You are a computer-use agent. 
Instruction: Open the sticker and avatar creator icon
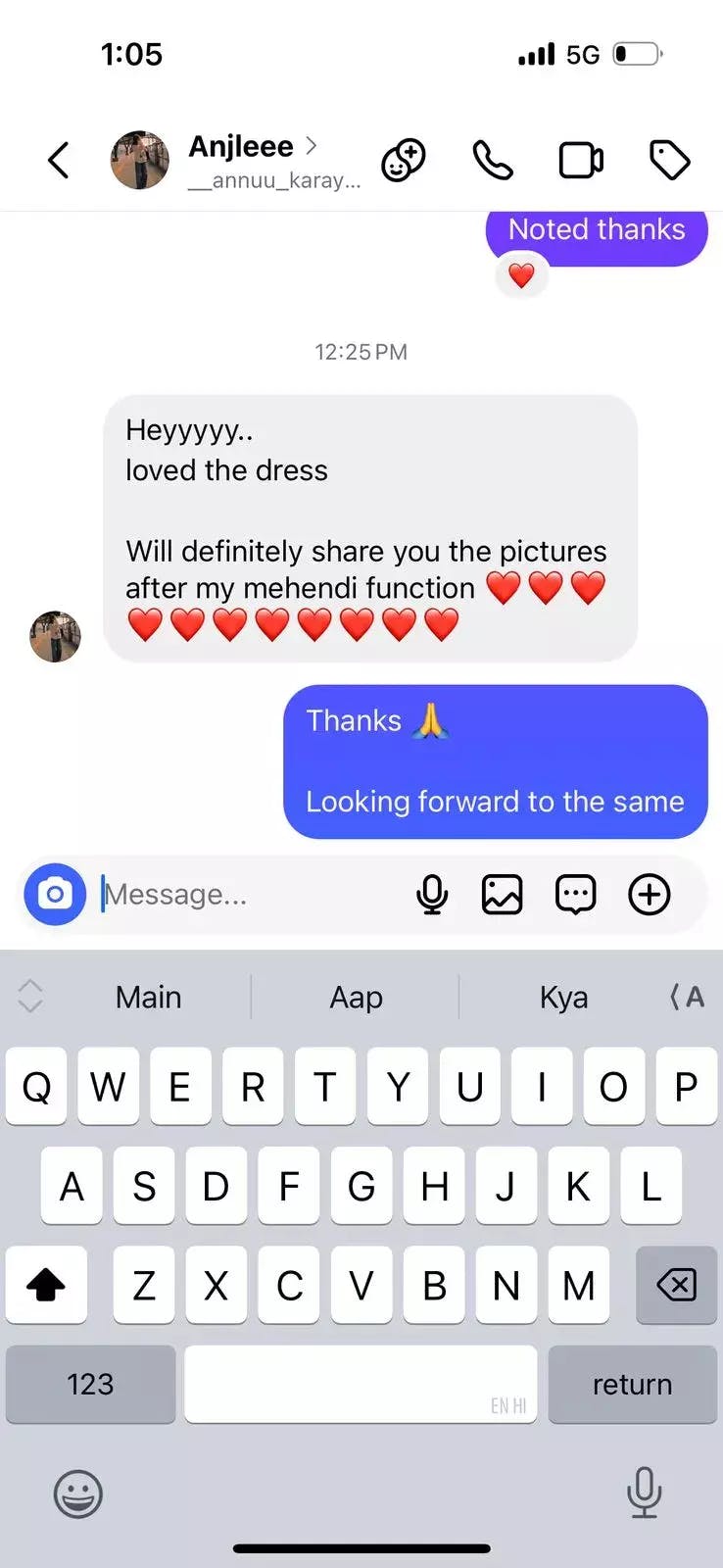(x=404, y=160)
